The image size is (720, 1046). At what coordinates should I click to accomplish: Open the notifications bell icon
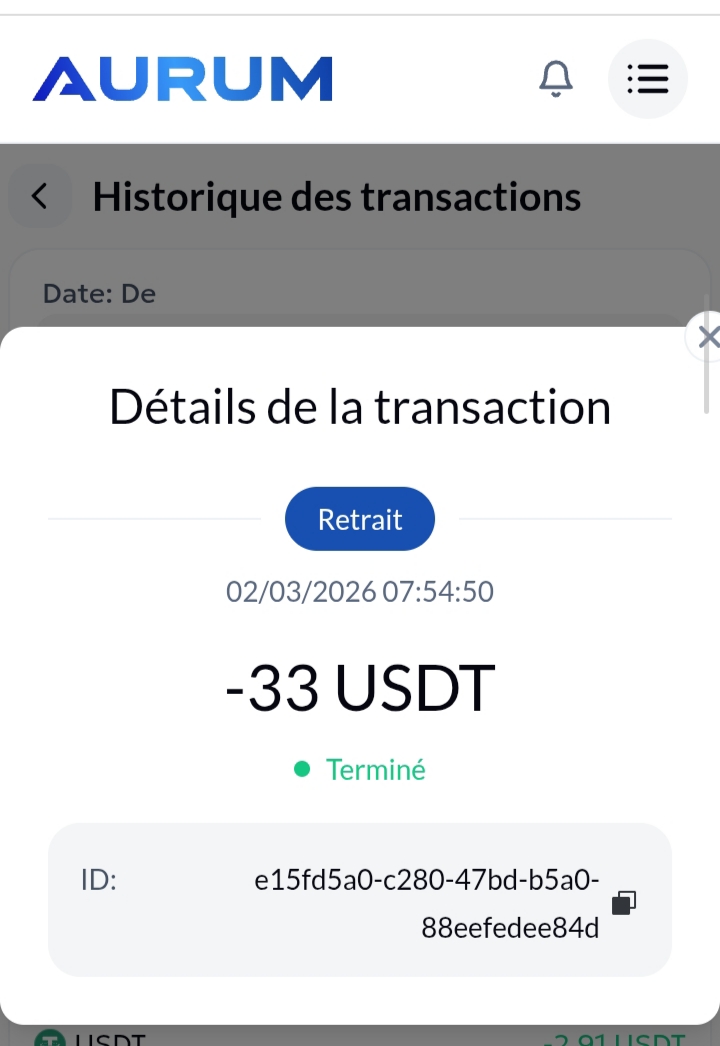pos(556,79)
